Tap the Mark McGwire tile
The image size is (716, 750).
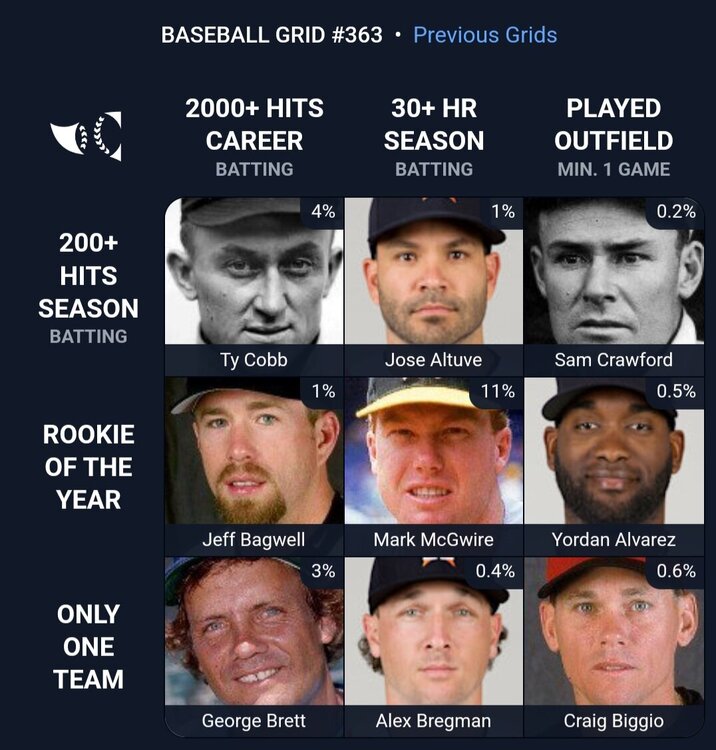click(x=433, y=465)
